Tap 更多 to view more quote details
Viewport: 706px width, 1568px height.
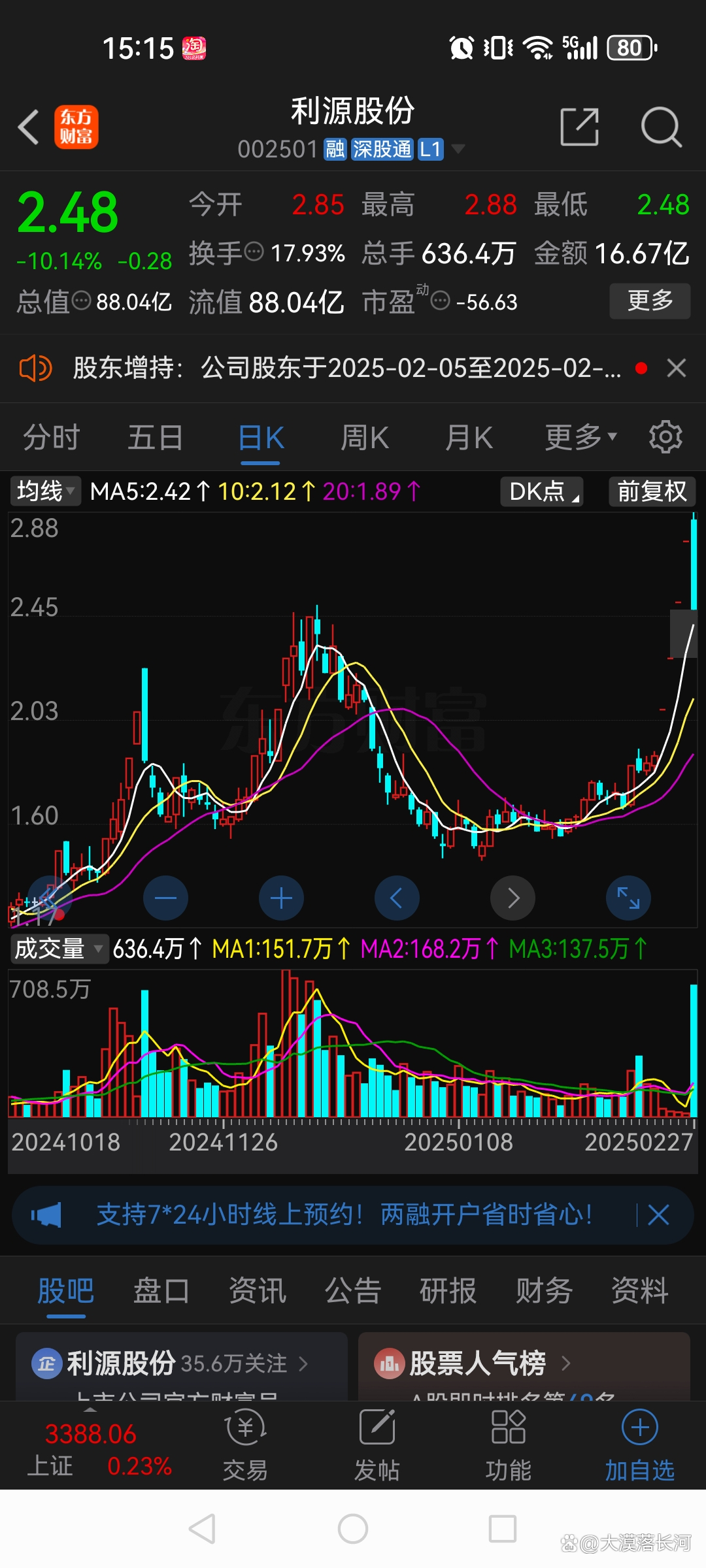[x=650, y=301]
